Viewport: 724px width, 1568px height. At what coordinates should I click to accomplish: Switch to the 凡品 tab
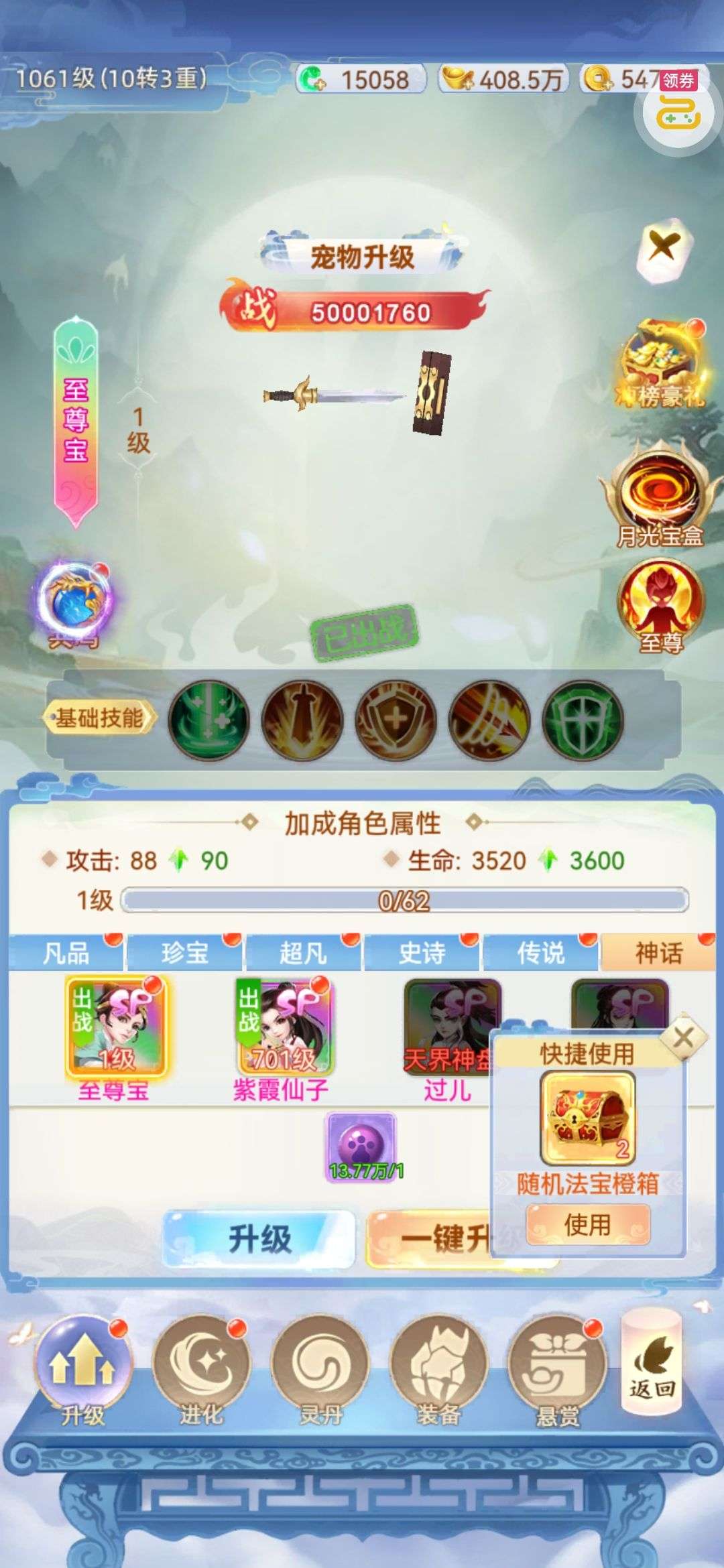[x=66, y=952]
